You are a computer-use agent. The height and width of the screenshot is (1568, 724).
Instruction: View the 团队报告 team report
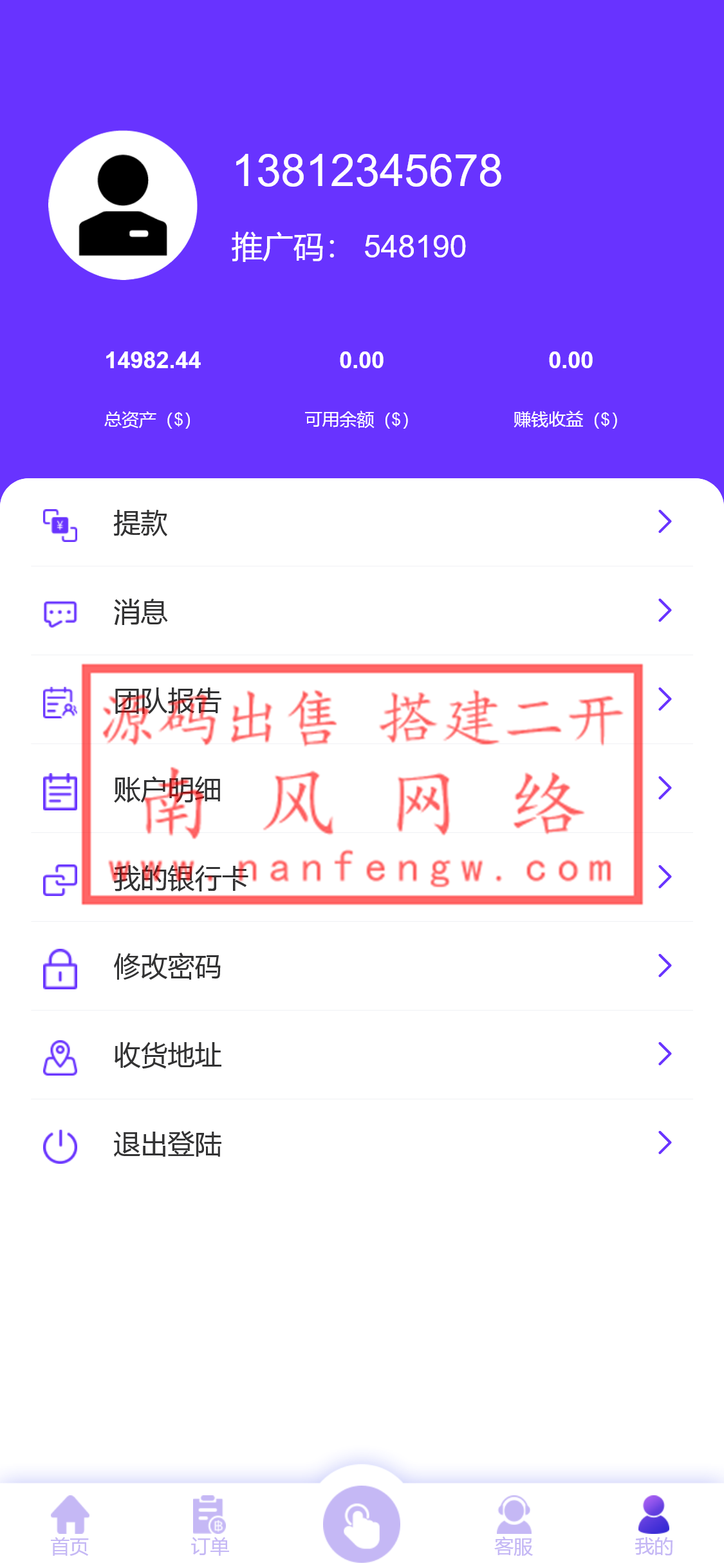click(360, 700)
